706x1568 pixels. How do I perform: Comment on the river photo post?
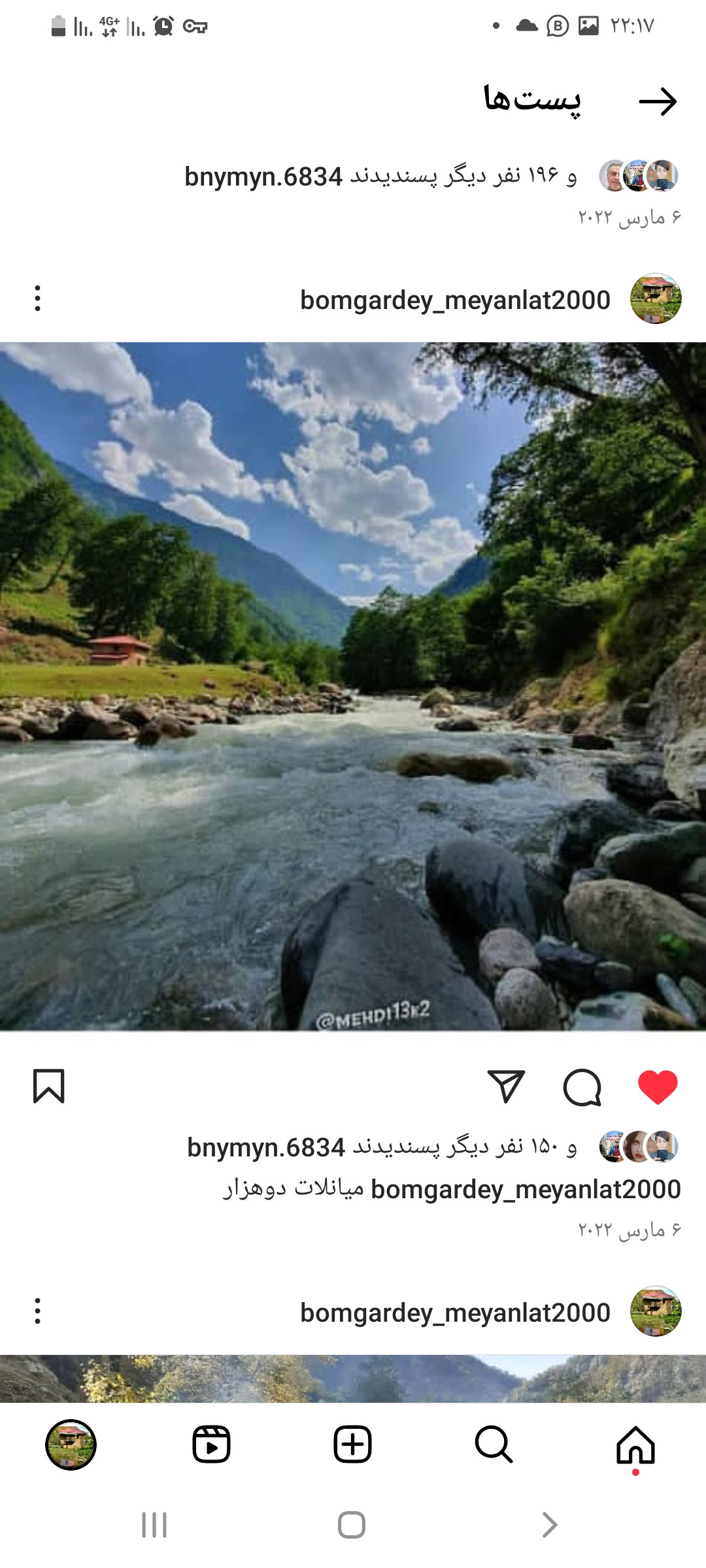(x=582, y=1087)
